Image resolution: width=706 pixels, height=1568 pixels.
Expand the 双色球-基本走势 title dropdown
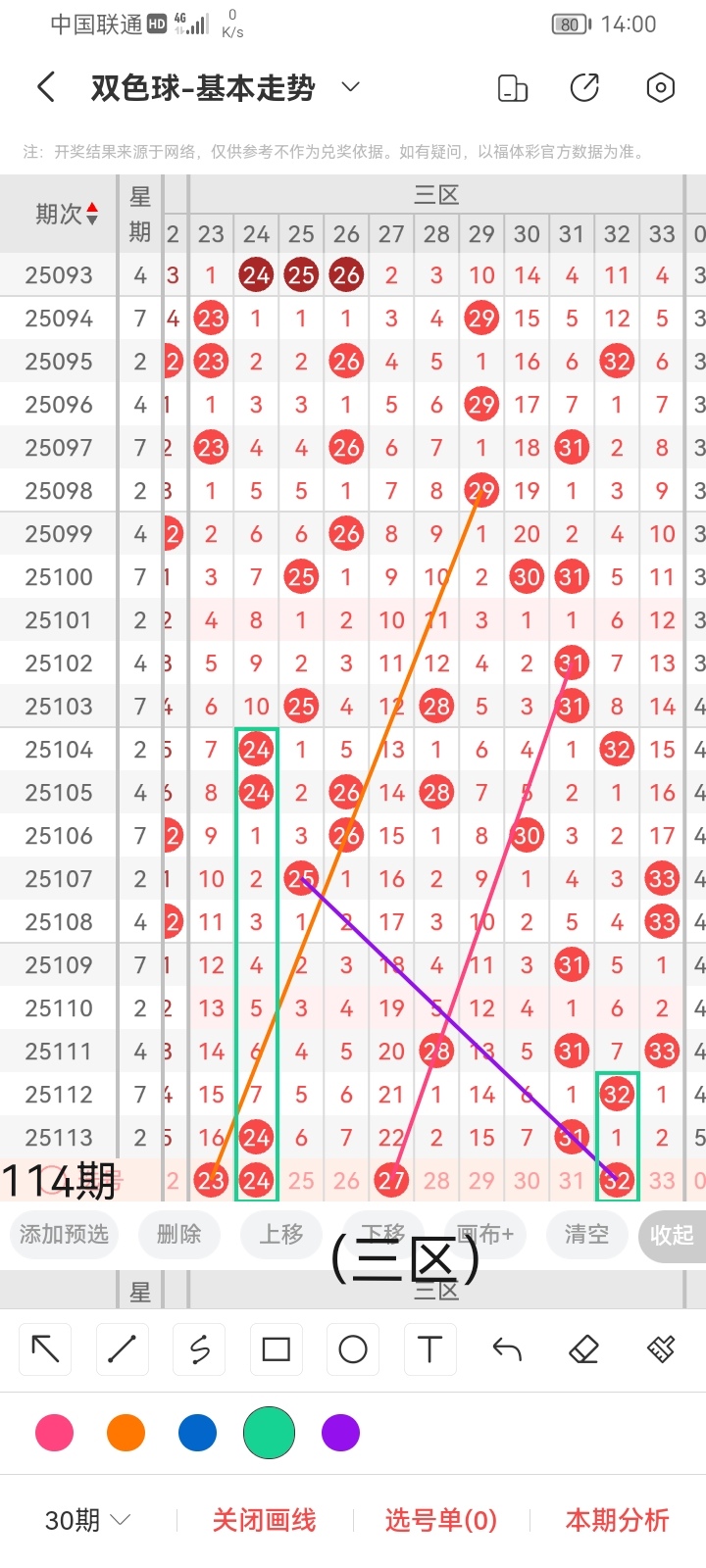(350, 88)
